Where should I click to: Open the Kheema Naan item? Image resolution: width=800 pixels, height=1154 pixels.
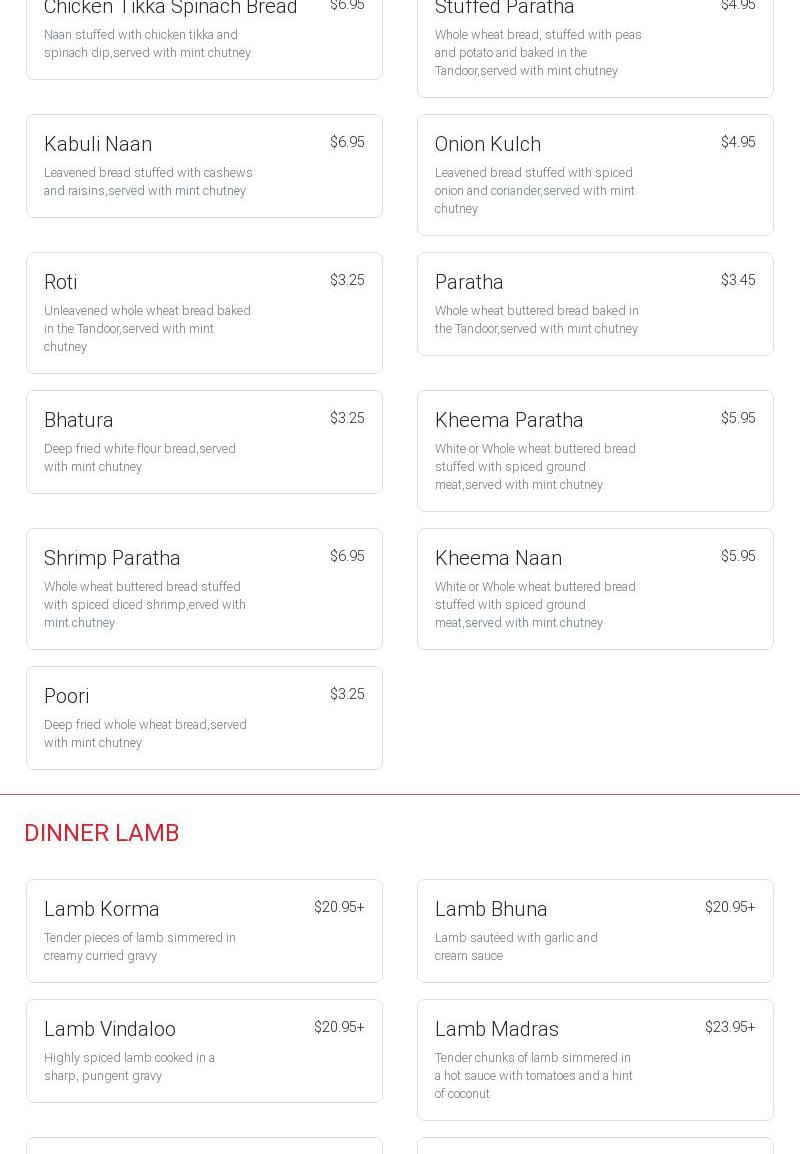[594, 589]
